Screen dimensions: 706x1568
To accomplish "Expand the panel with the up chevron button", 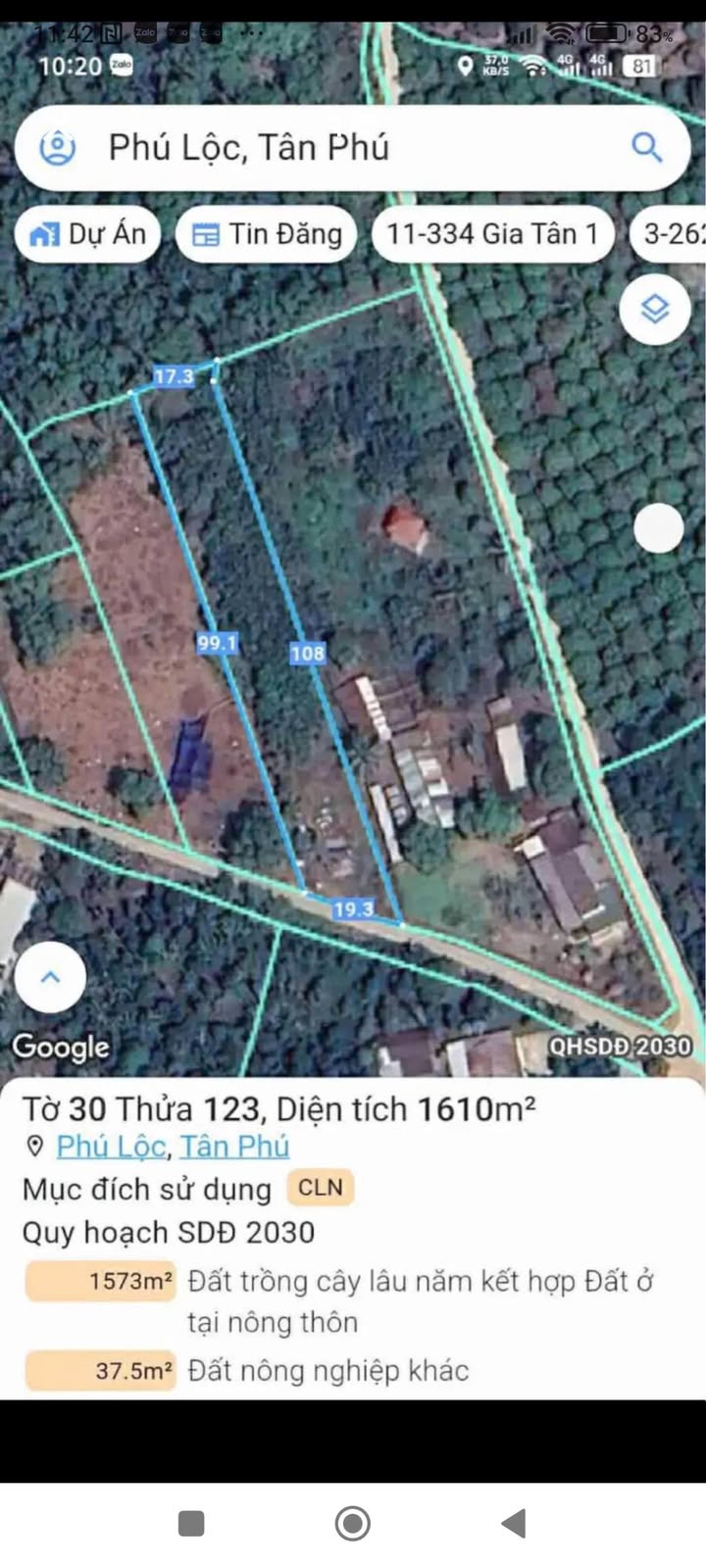I will (50, 977).
